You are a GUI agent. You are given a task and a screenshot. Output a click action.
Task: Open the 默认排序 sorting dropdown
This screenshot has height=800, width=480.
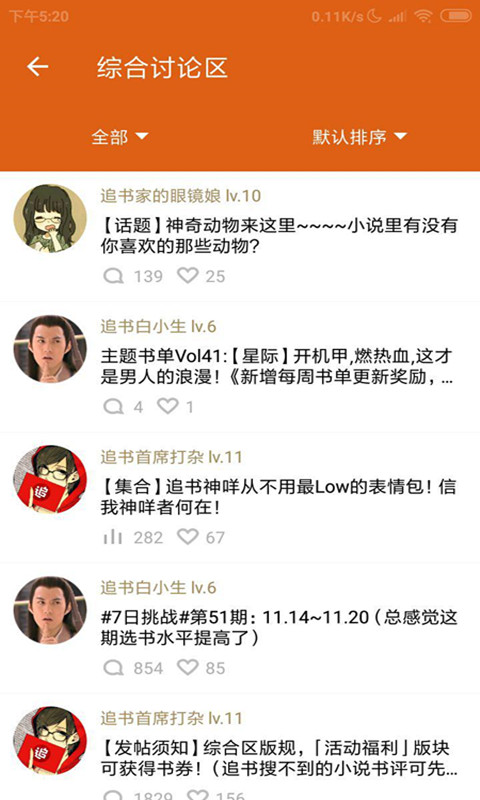click(360, 137)
